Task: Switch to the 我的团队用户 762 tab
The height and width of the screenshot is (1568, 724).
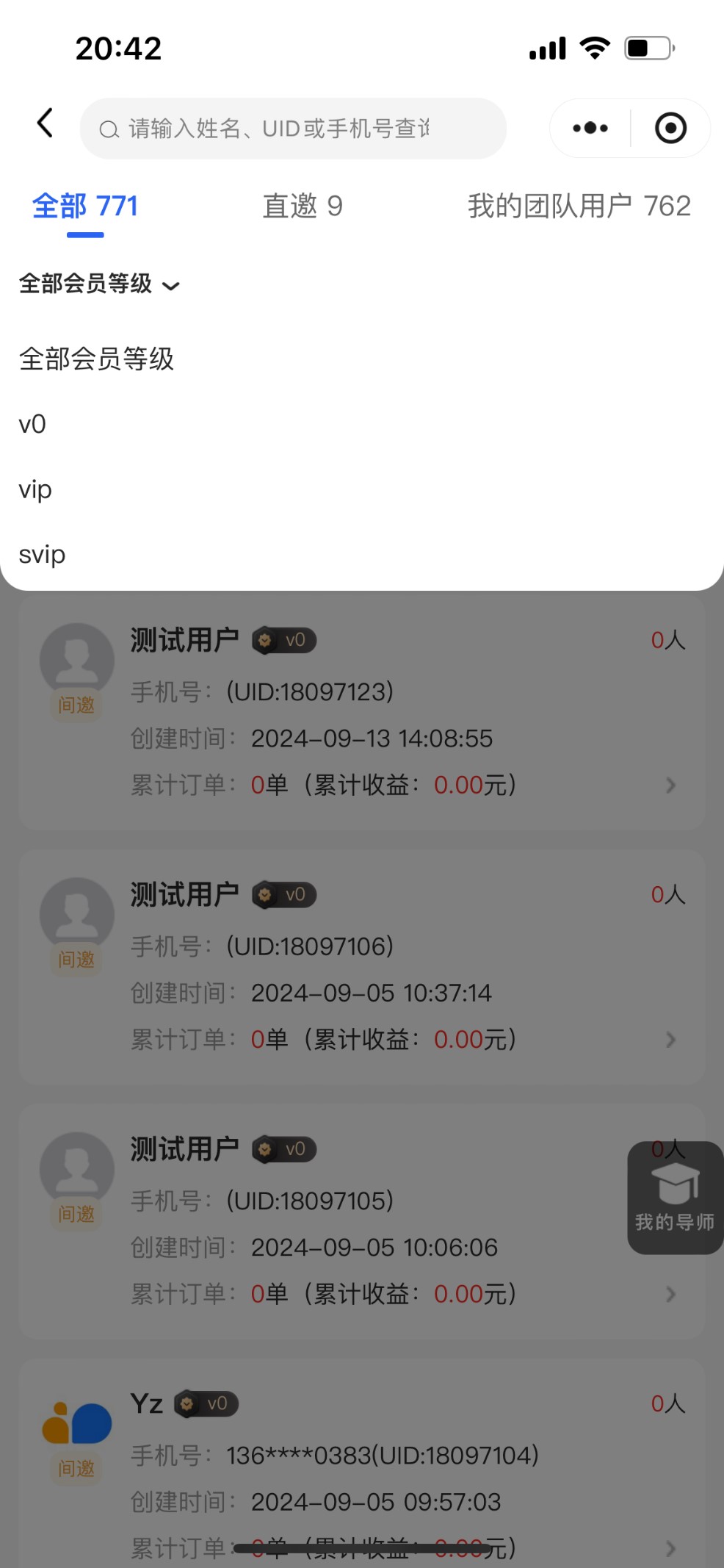Action: click(x=579, y=206)
